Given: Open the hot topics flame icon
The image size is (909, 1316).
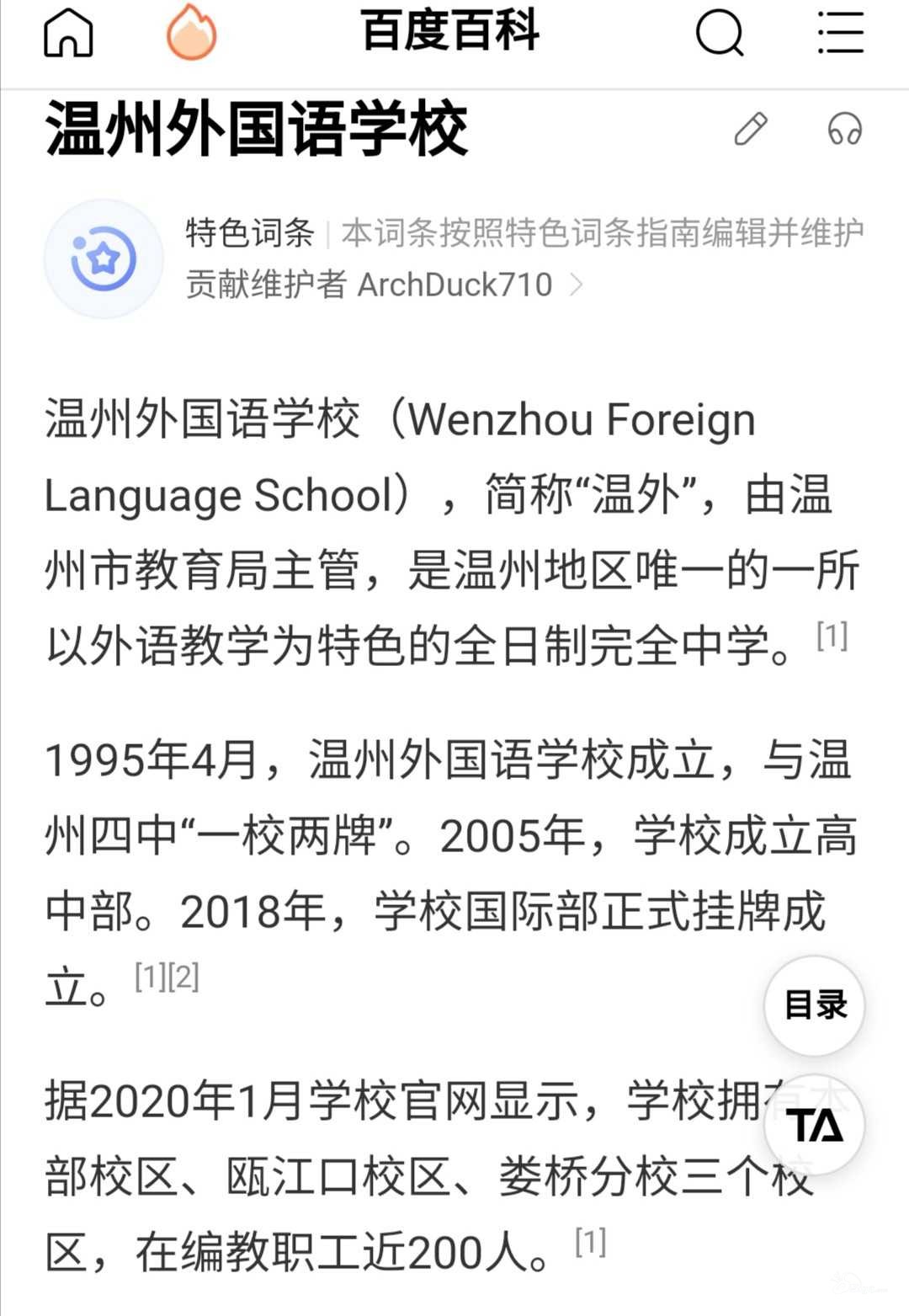Looking at the screenshot, I should (x=191, y=34).
